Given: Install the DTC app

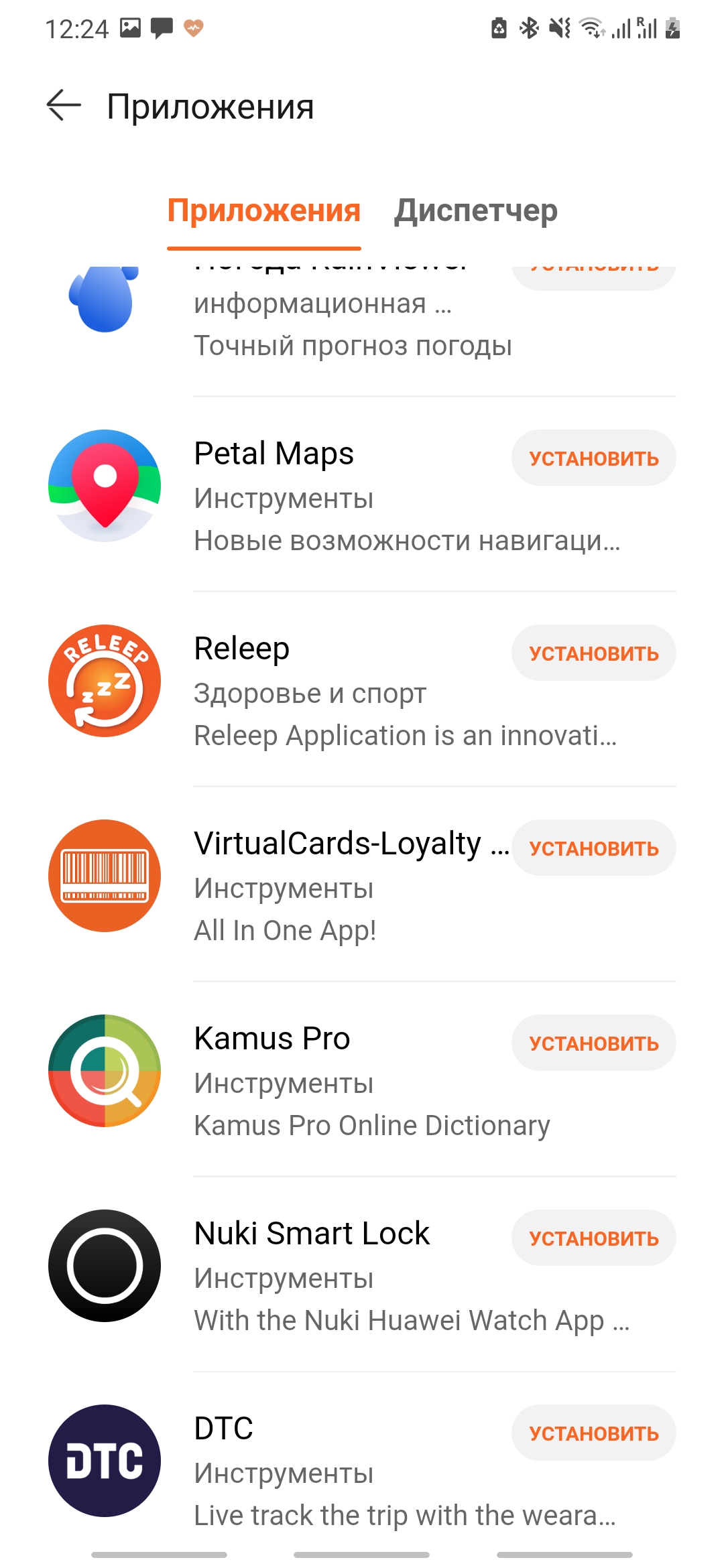Looking at the screenshot, I should click(593, 1433).
